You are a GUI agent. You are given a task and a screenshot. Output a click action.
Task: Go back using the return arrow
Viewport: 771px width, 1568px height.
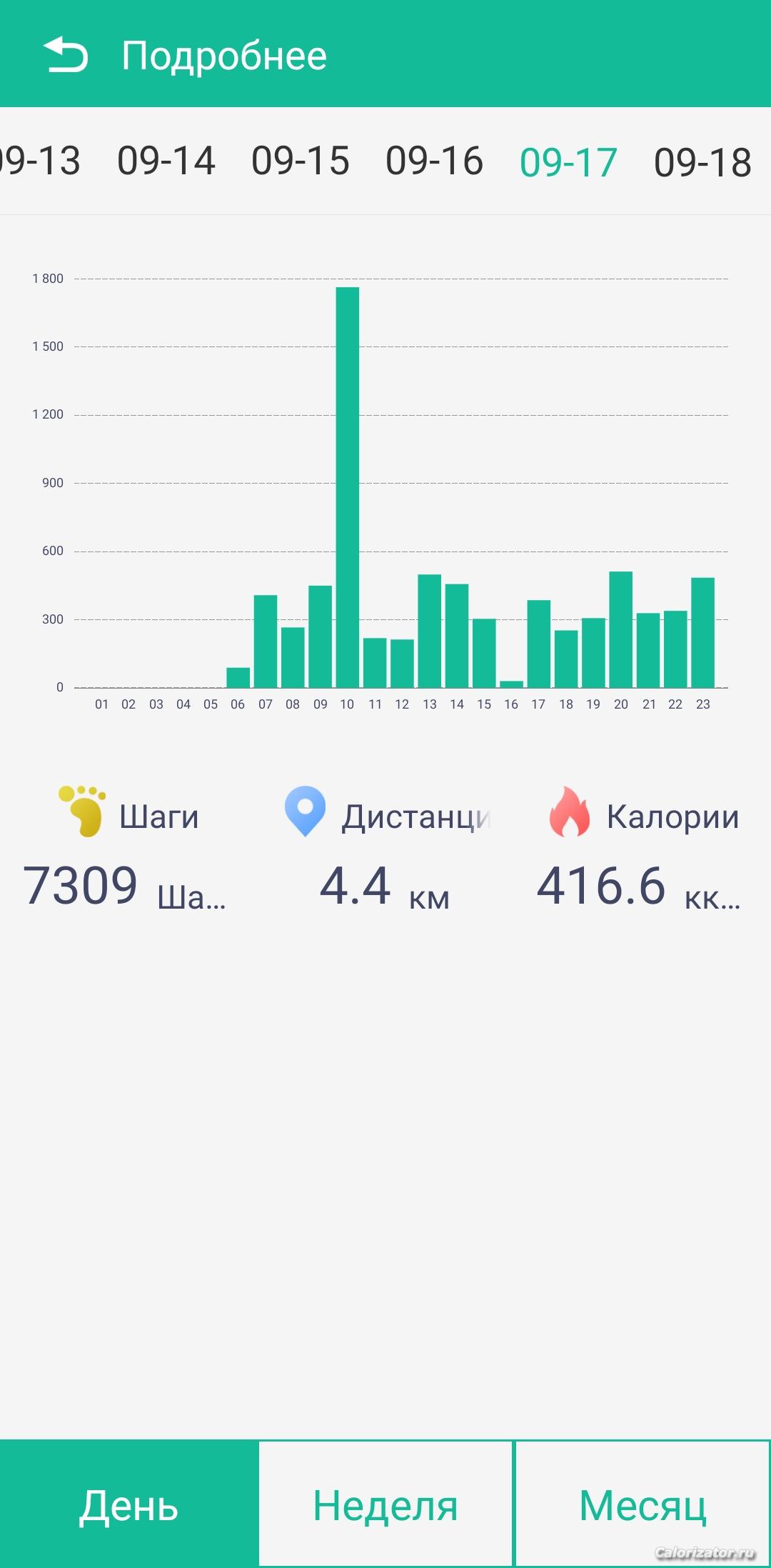click(66, 55)
